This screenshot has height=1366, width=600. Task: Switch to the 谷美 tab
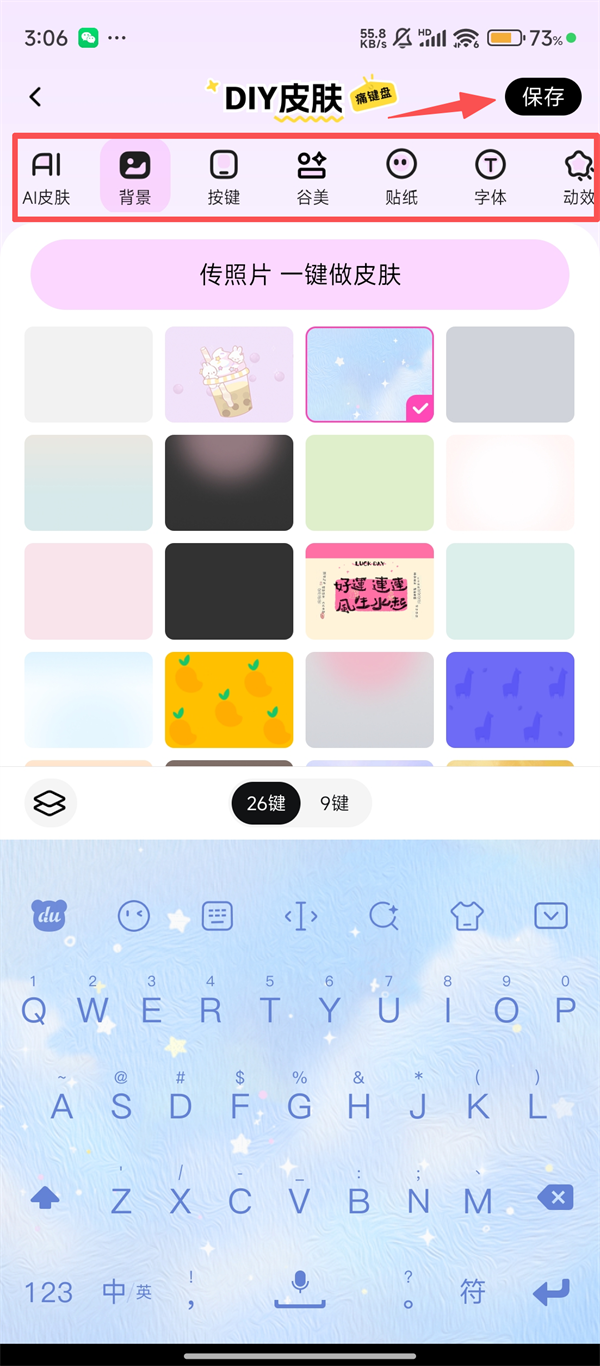click(312, 177)
